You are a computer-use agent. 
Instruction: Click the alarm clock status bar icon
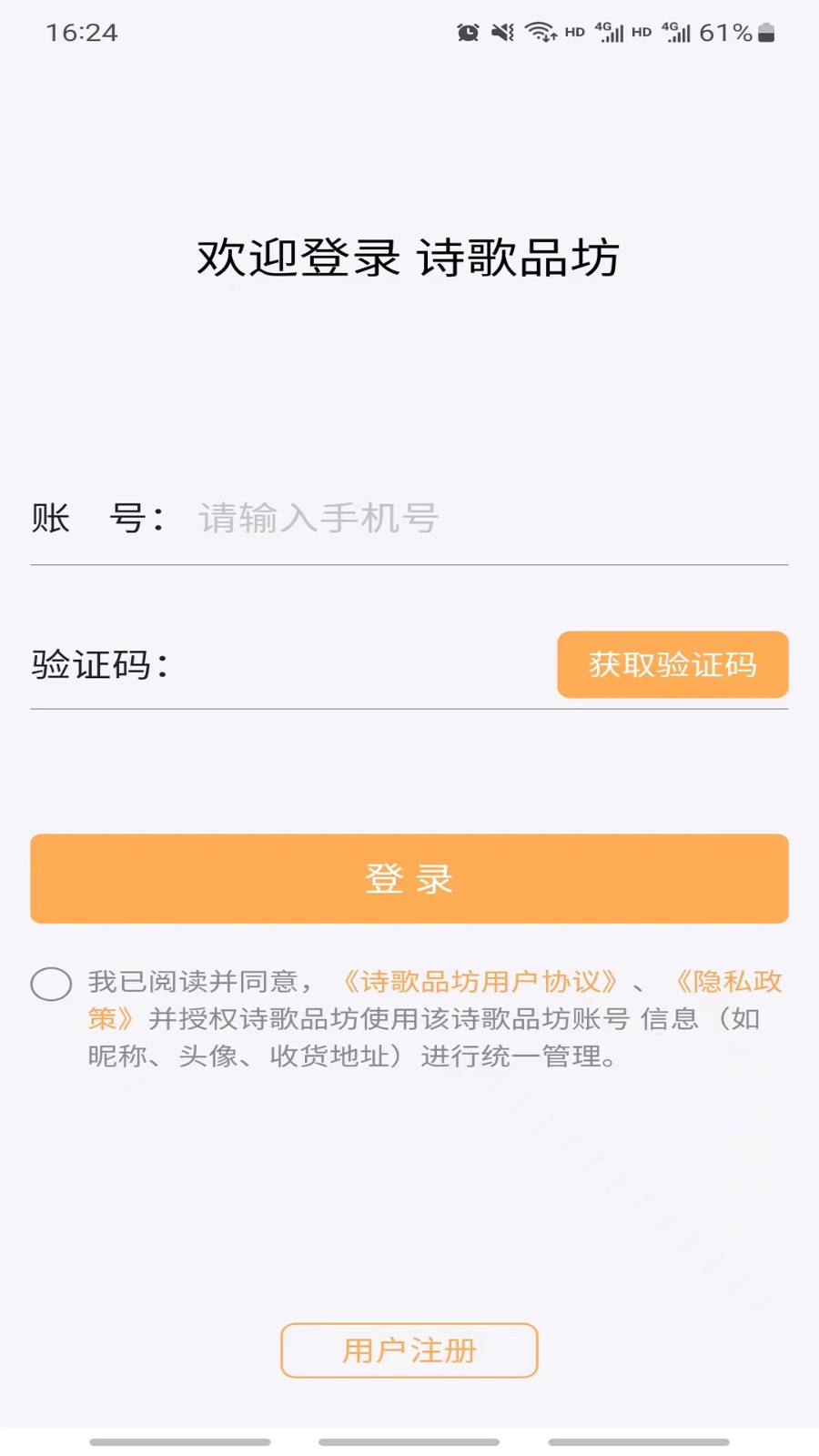click(x=466, y=31)
